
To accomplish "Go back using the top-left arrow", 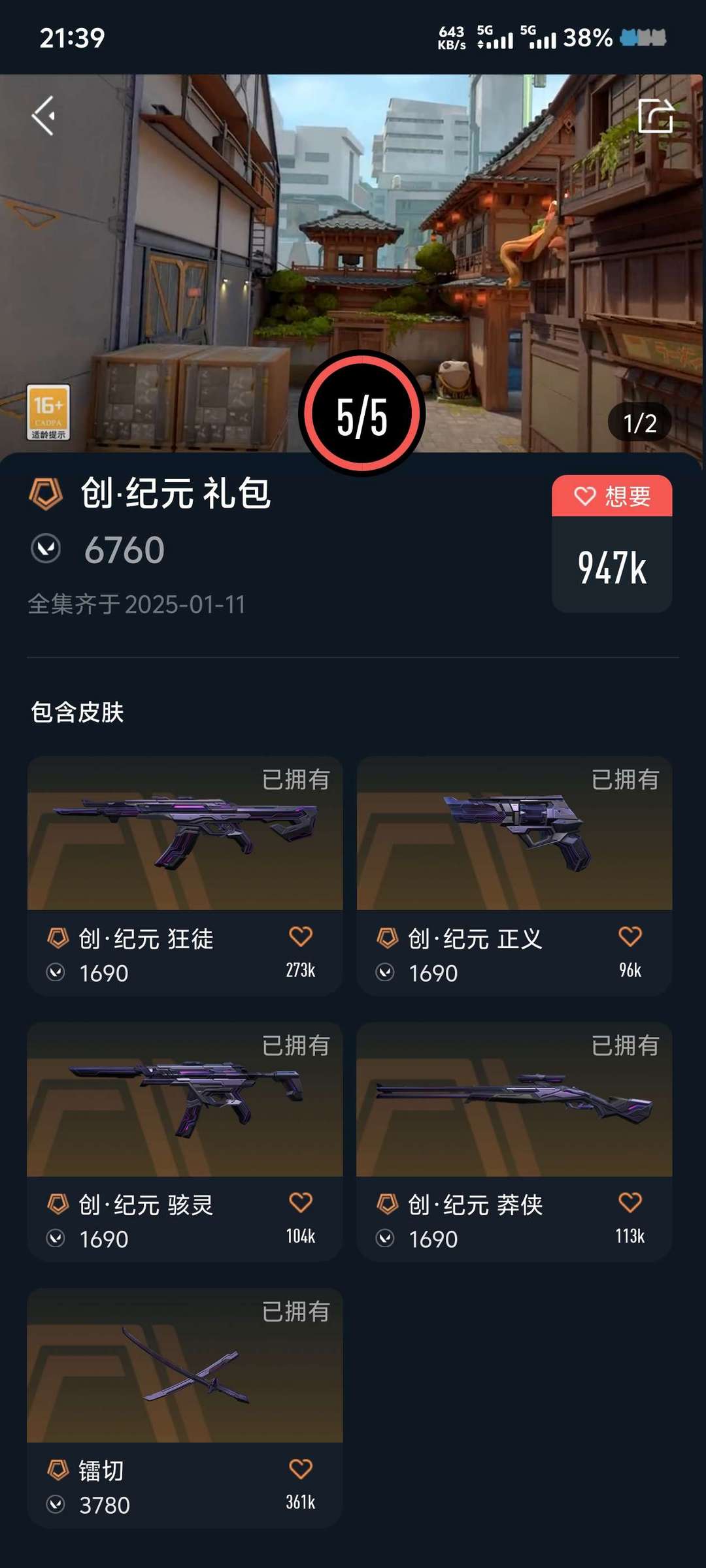I will (x=44, y=116).
